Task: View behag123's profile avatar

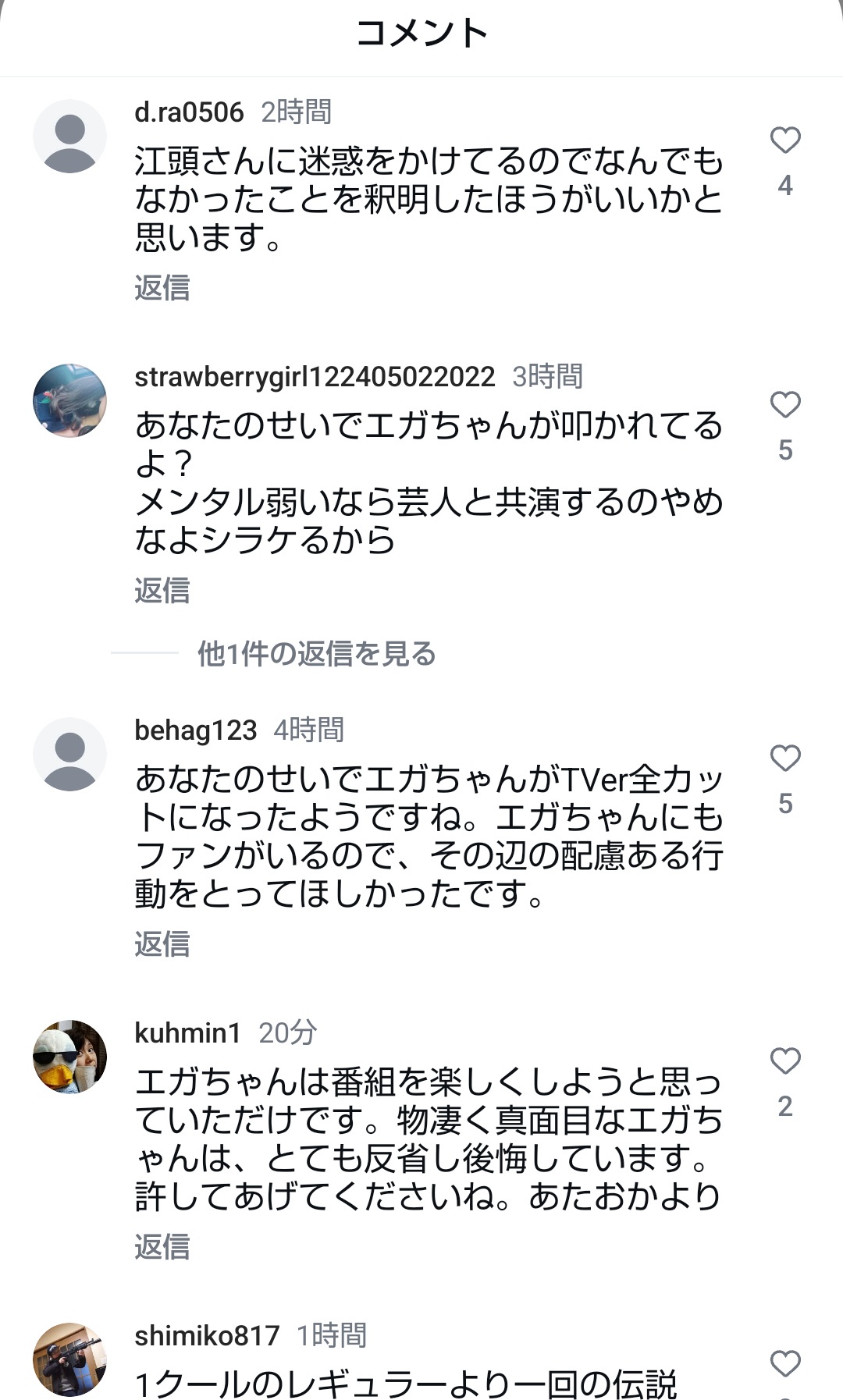Action: [70, 754]
